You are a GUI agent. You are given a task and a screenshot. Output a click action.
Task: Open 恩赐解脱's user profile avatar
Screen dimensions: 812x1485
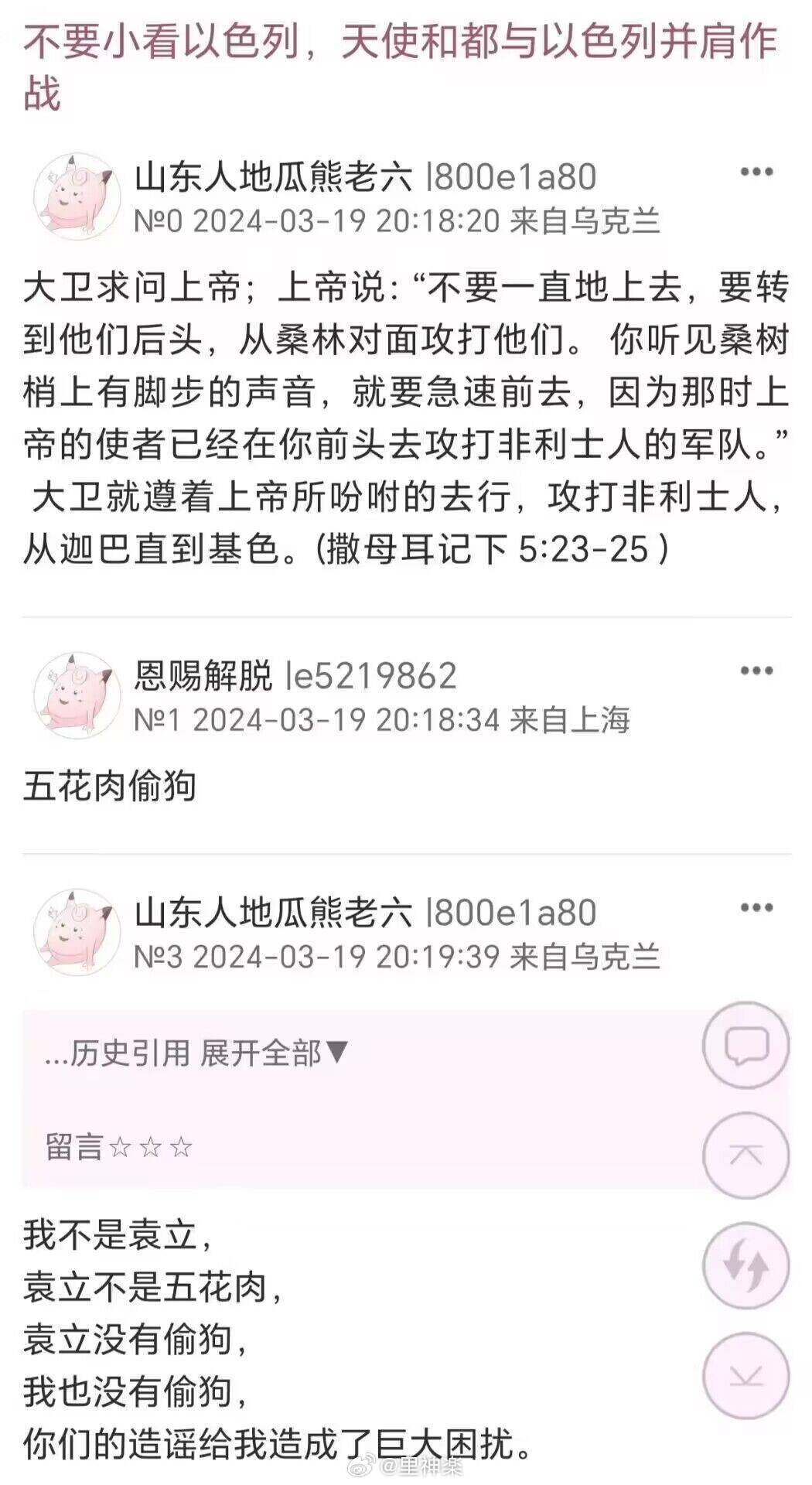(x=77, y=695)
